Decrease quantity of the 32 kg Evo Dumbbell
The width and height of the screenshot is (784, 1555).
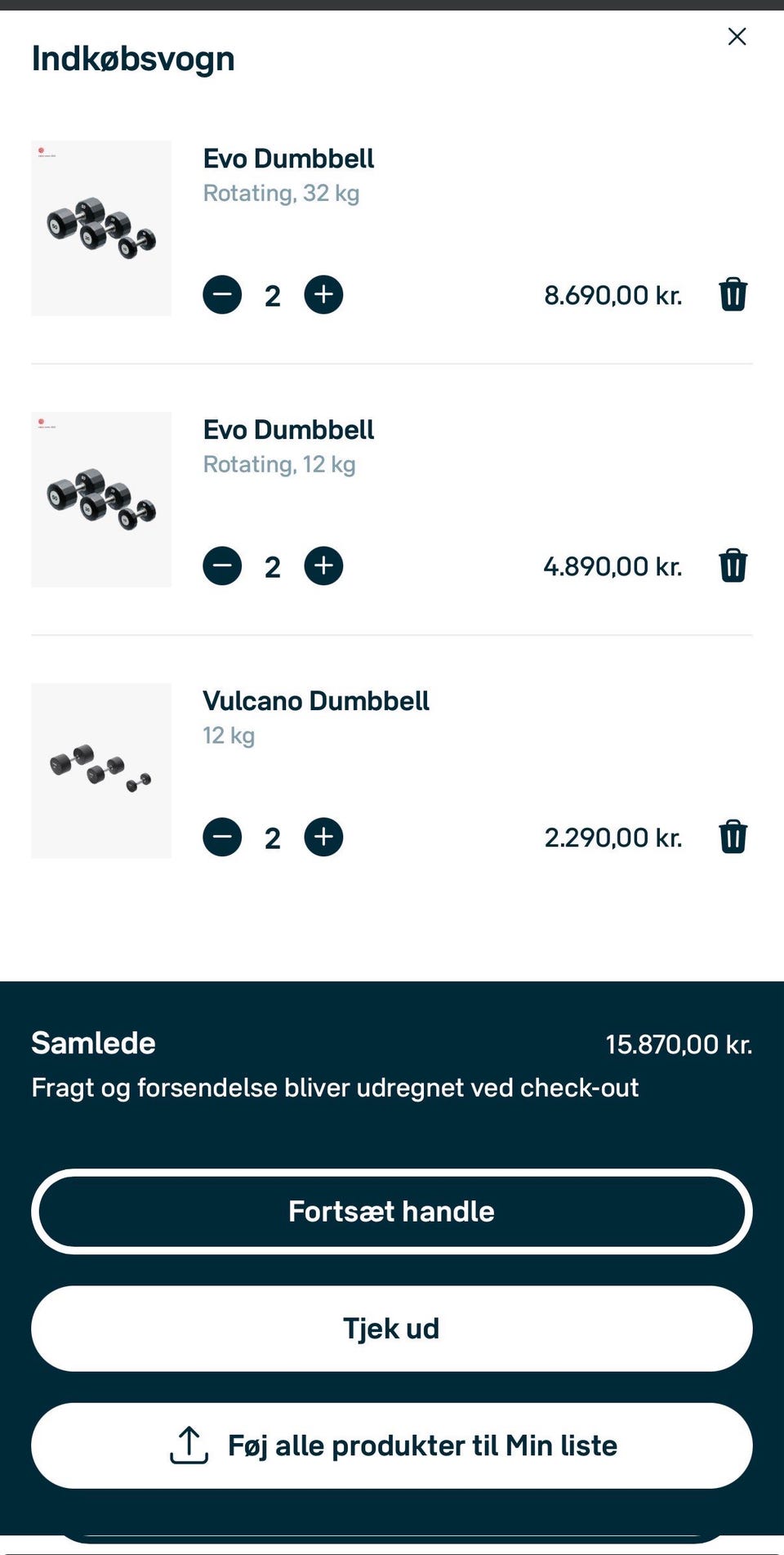tap(221, 295)
